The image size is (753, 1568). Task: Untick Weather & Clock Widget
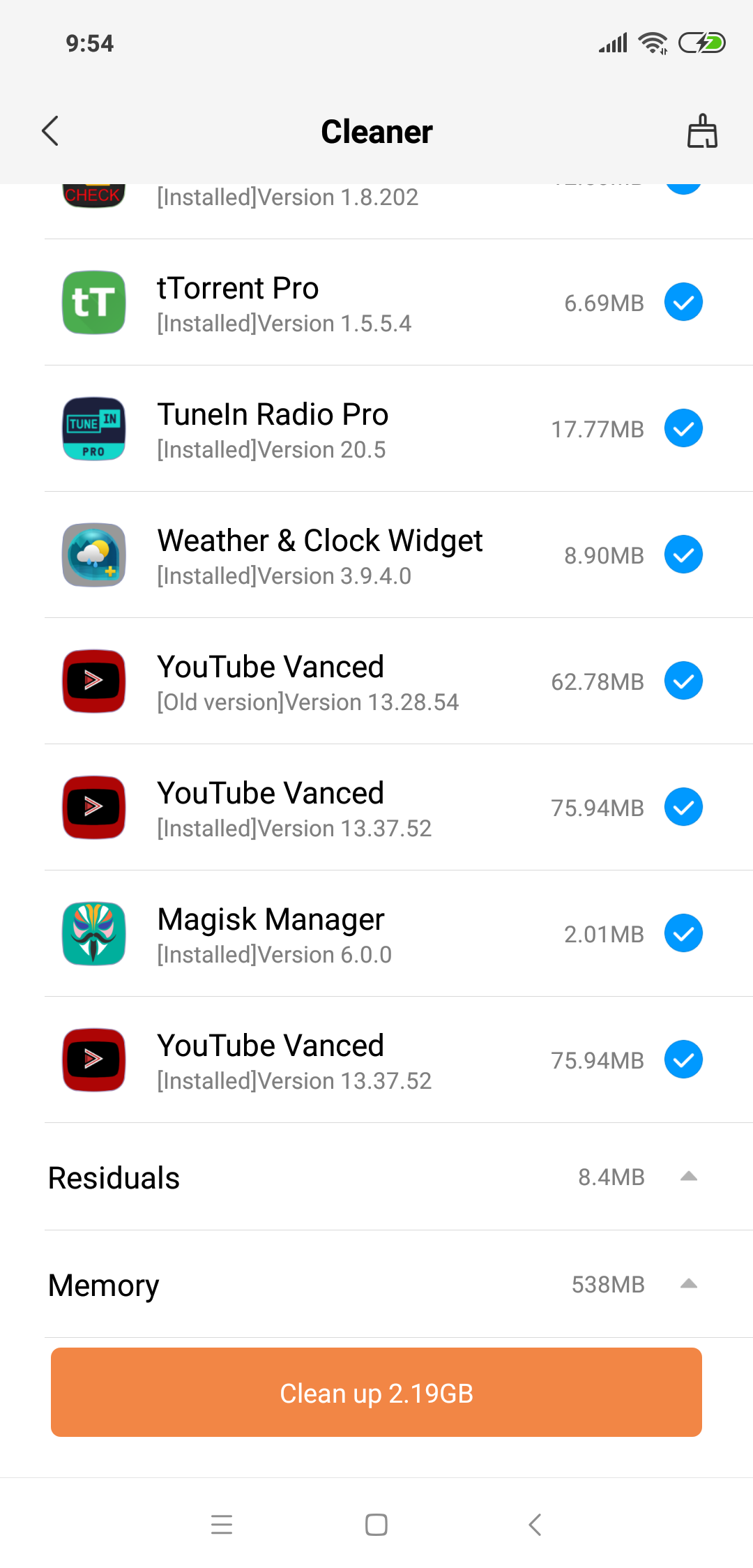[x=683, y=555]
